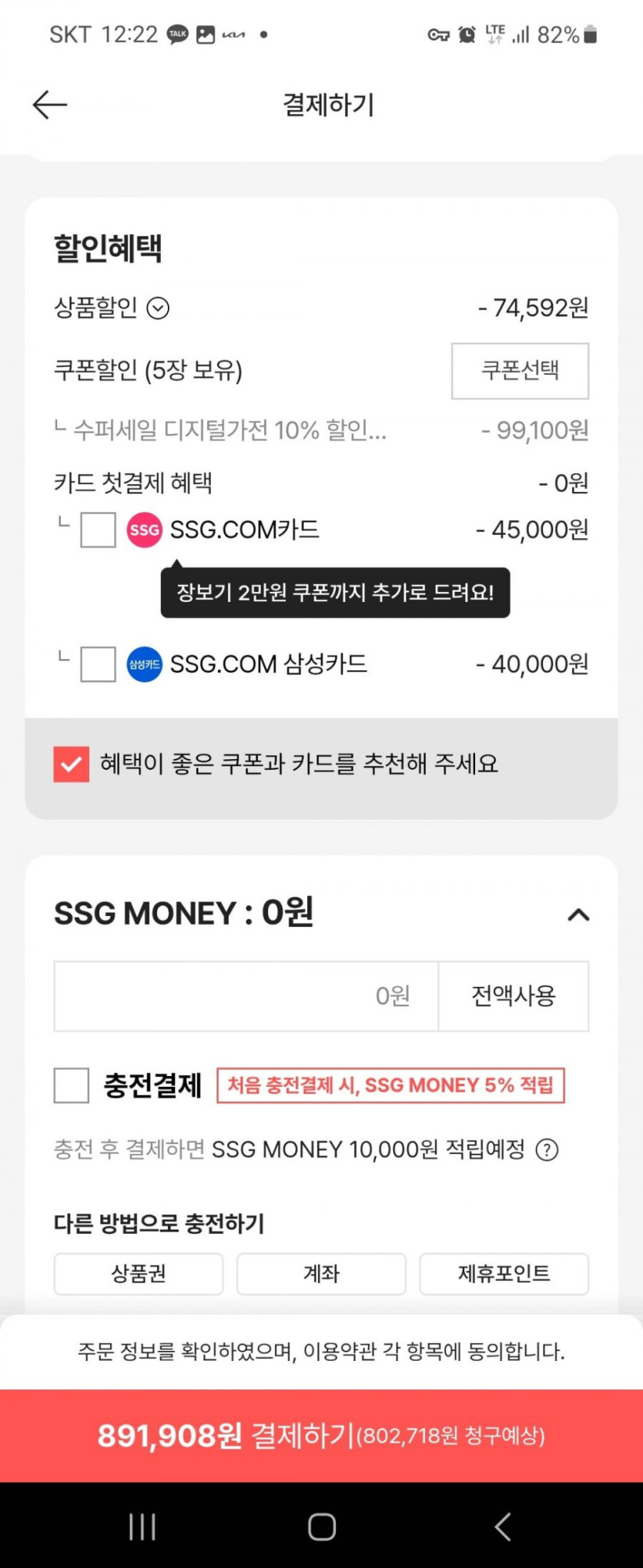
Task: Open the 쿠폰선택 button
Action: pyautogui.click(x=520, y=371)
